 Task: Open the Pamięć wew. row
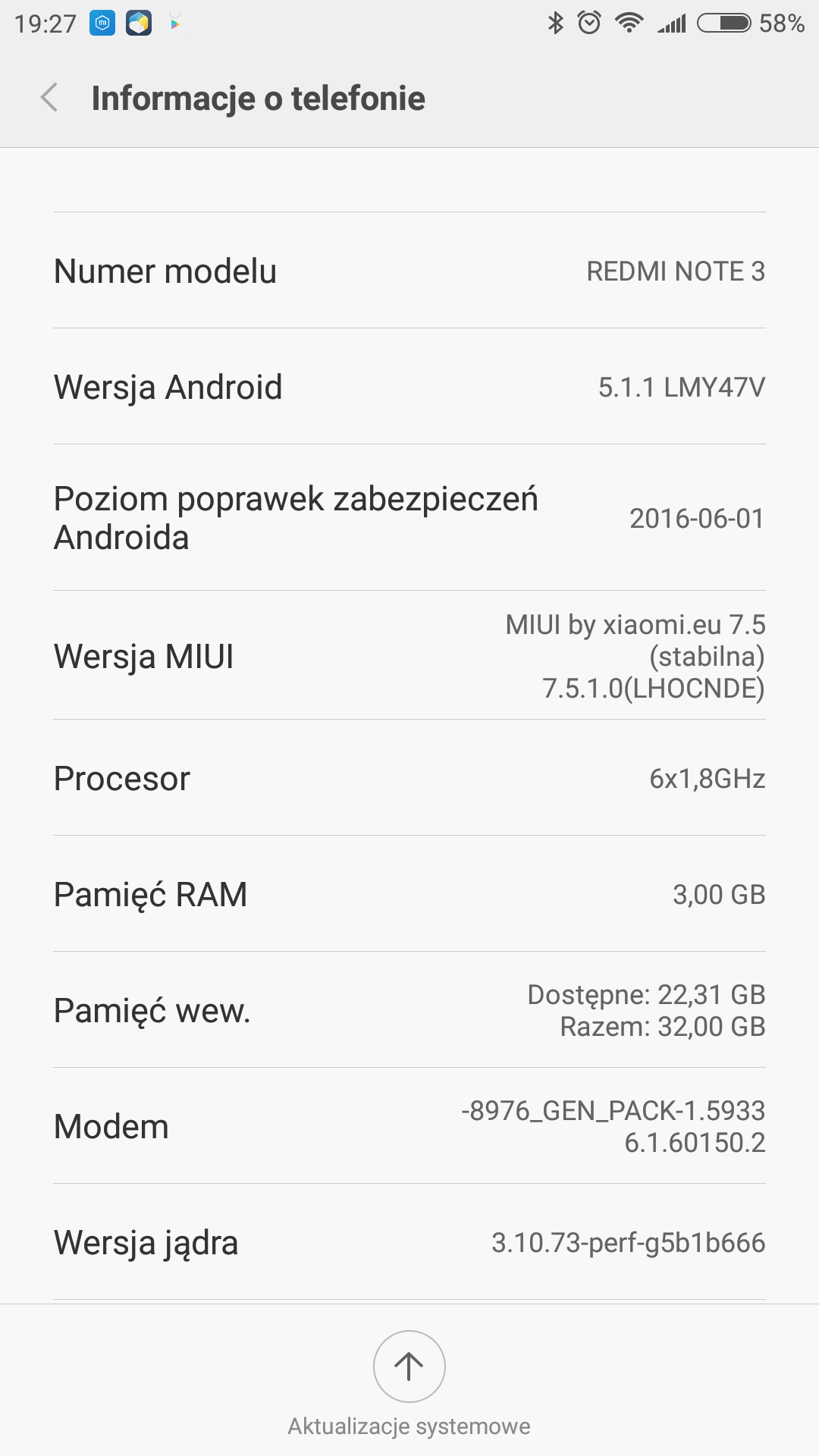pos(409,1011)
